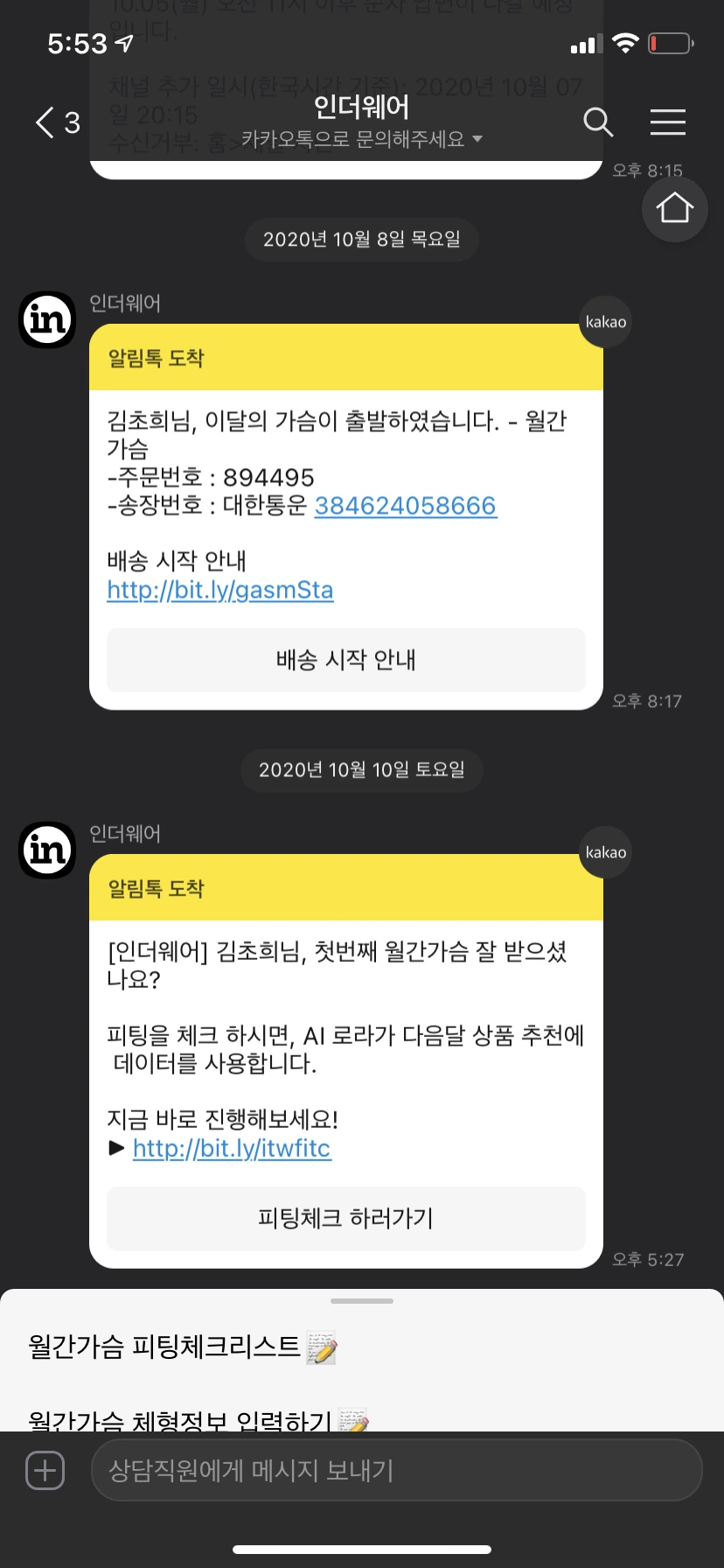Viewport: 724px width, 1568px height.
Task: Go back to the chat list
Action: (x=57, y=122)
